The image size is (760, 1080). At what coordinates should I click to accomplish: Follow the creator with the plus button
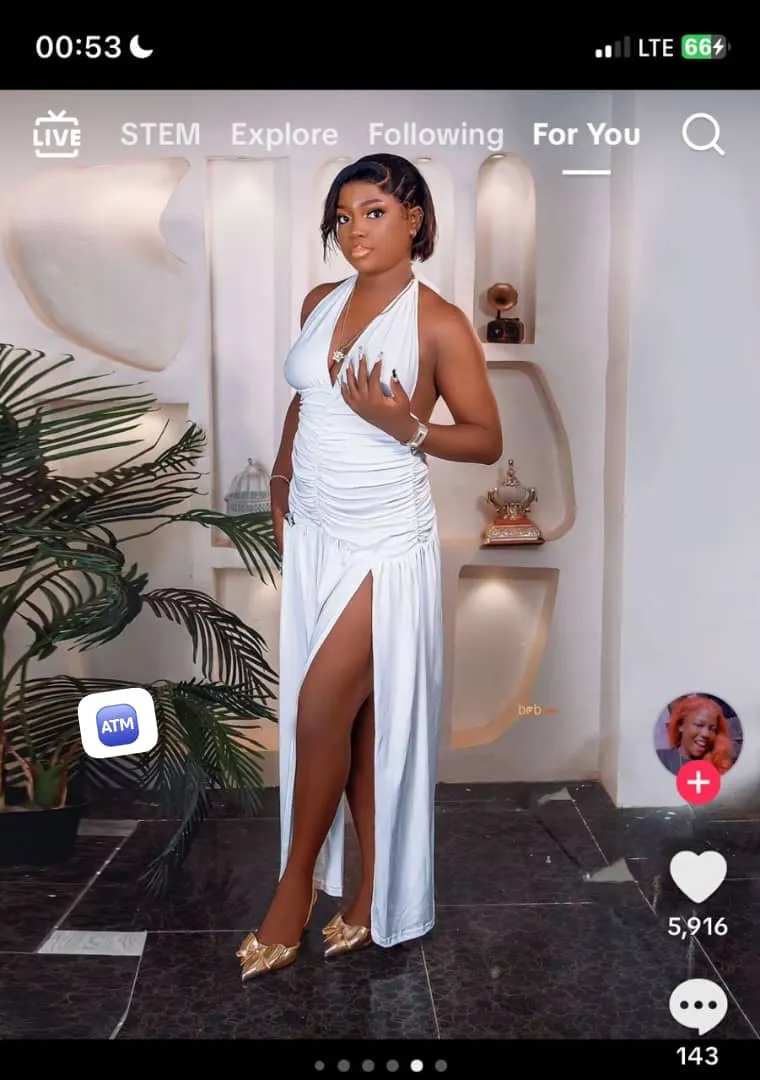[x=698, y=783]
